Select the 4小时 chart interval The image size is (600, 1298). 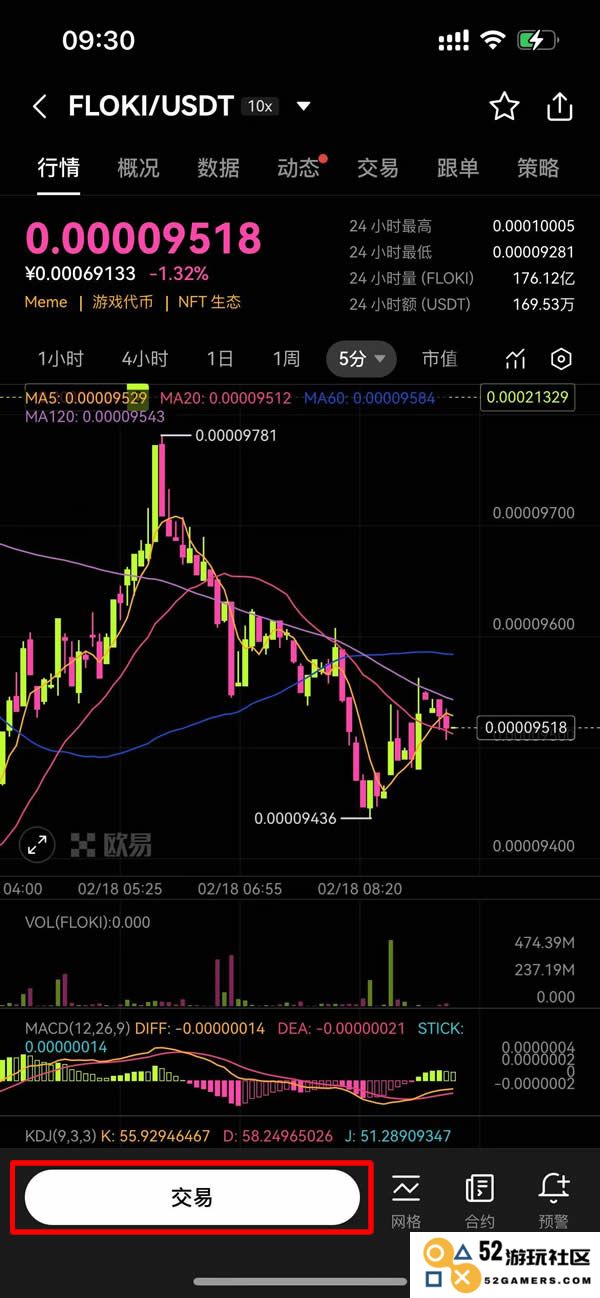145,359
